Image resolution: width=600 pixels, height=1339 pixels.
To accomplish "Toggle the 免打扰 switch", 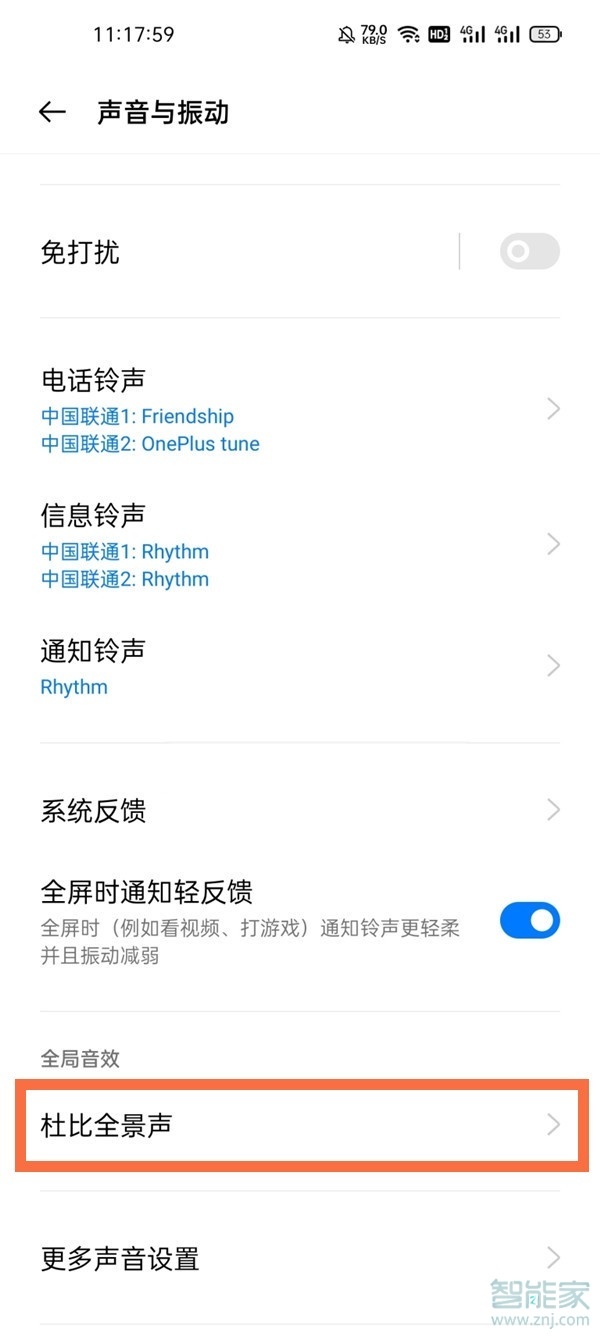I will (529, 252).
